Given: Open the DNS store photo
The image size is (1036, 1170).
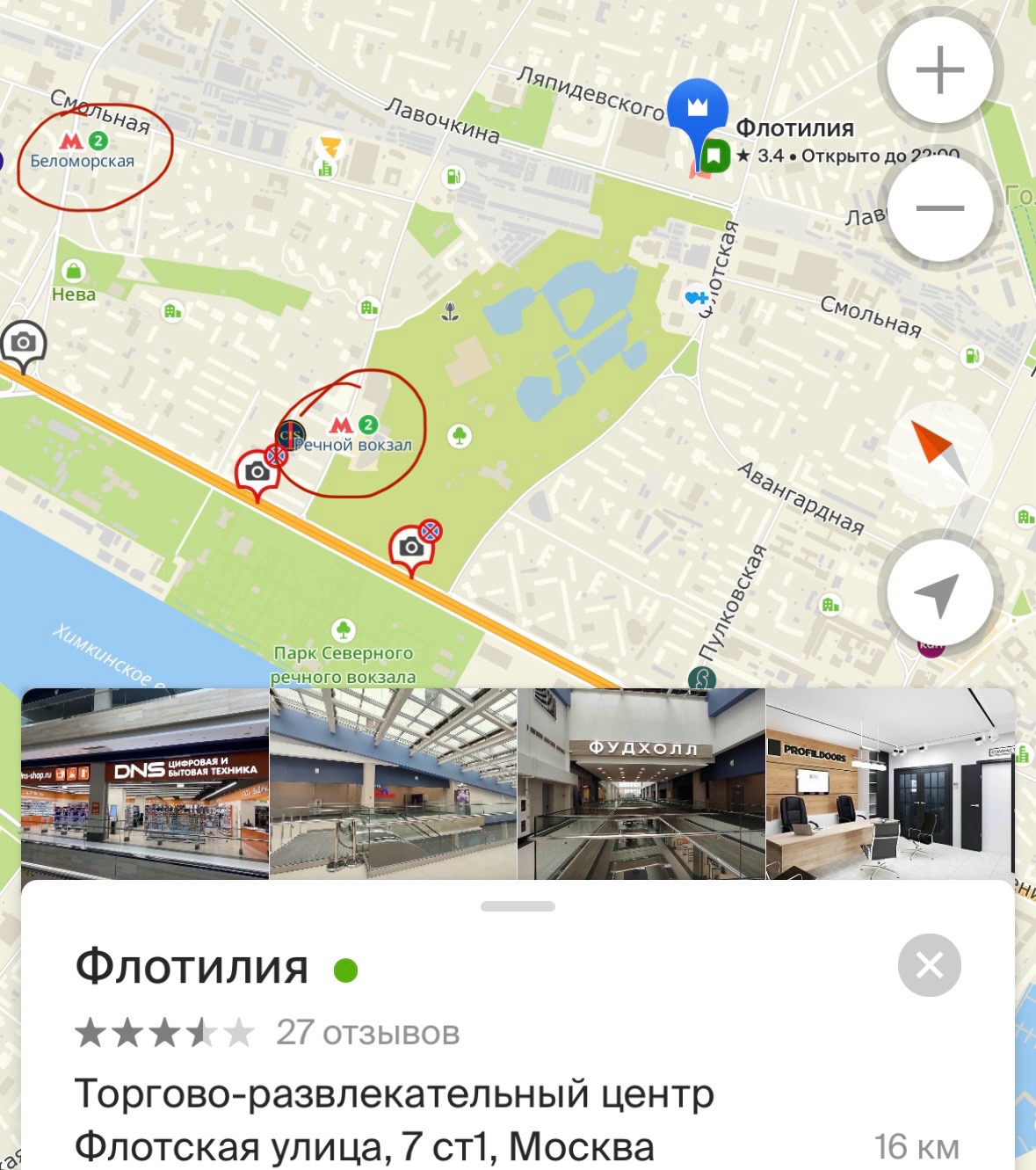Looking at the screenshot, I should click(x=145, y=783).
